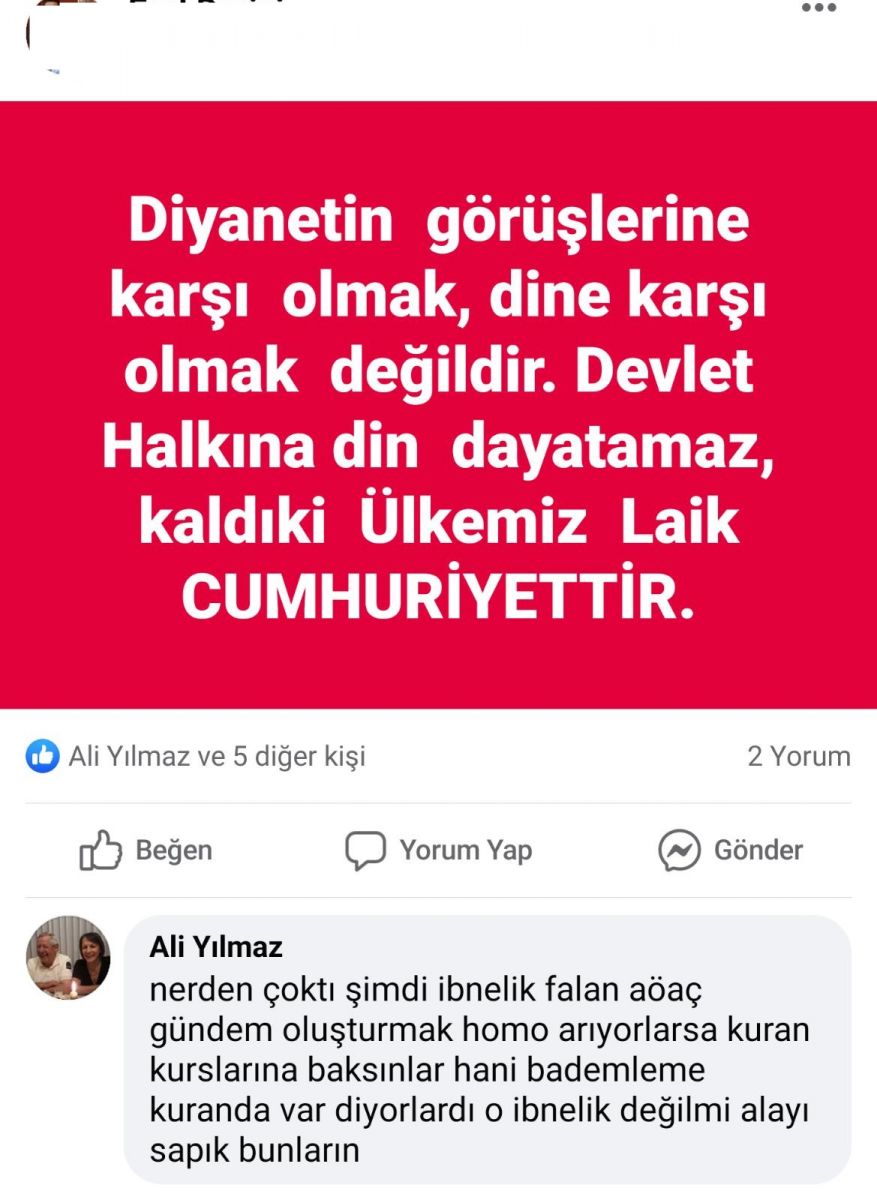Open the post's three-dot overflow menu
The height and width of the screenshot is (1200, 877).
point(818,8)
